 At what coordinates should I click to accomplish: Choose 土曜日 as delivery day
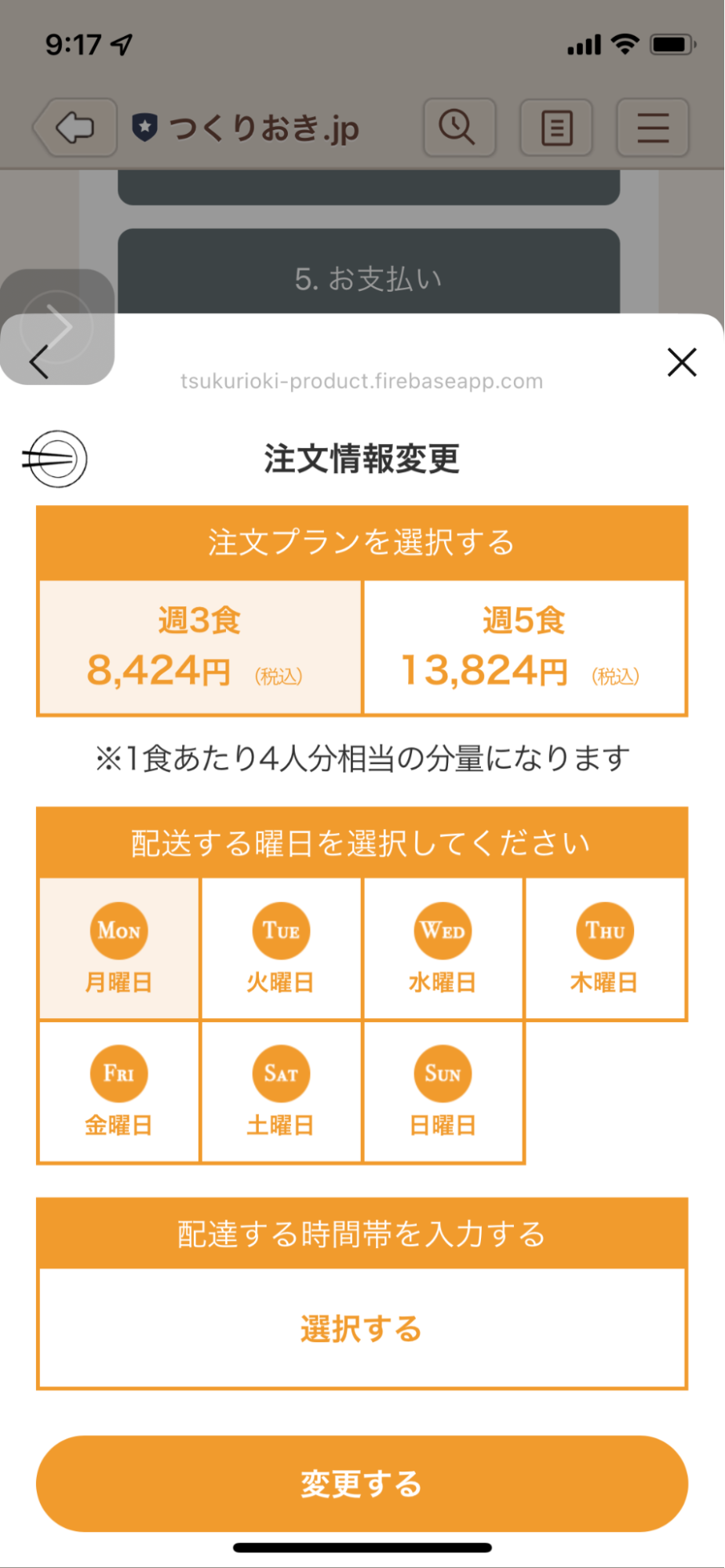click(x=281, y=1092)
